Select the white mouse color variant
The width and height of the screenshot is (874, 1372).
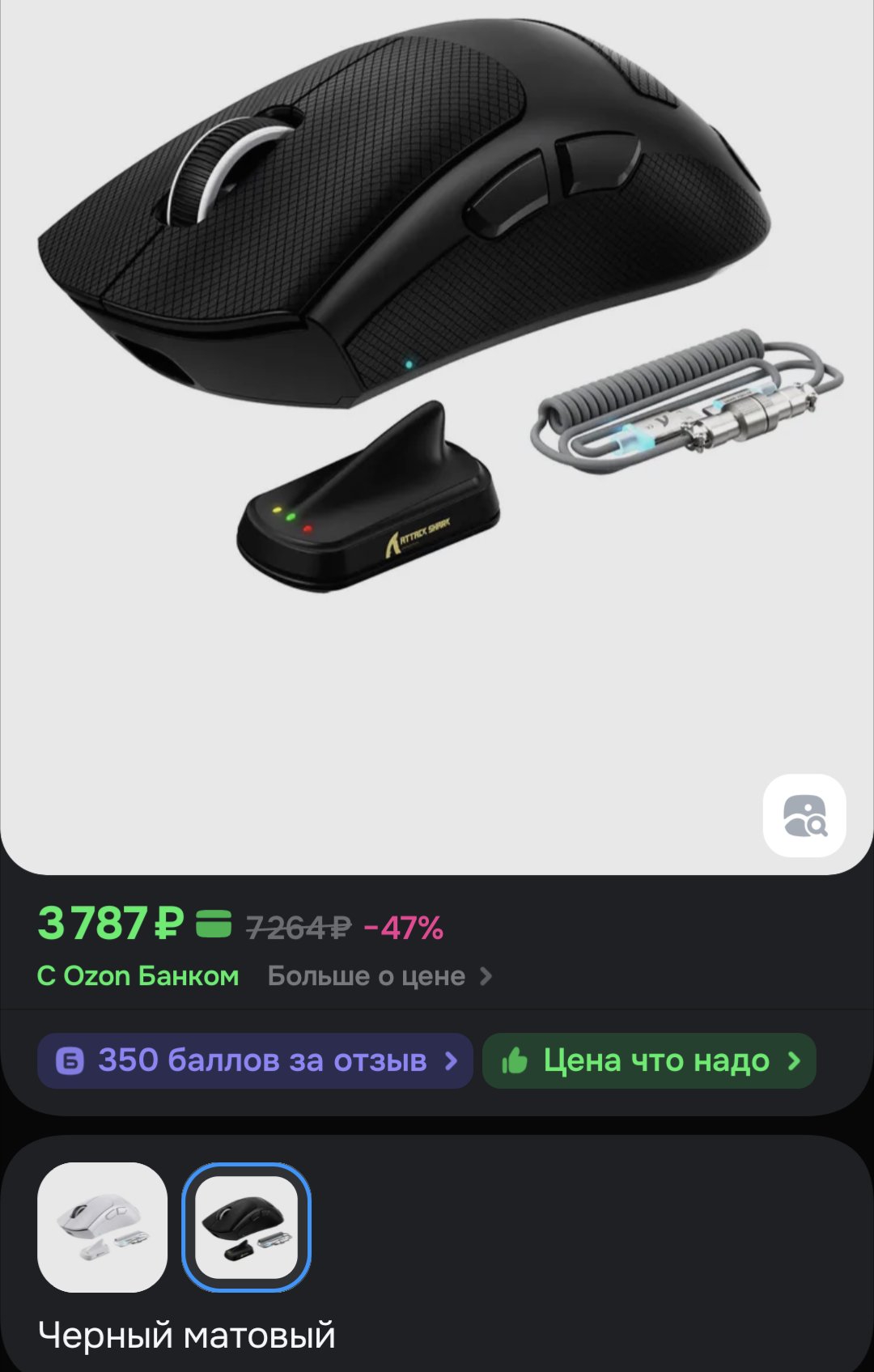click(x=102, y=1227)
